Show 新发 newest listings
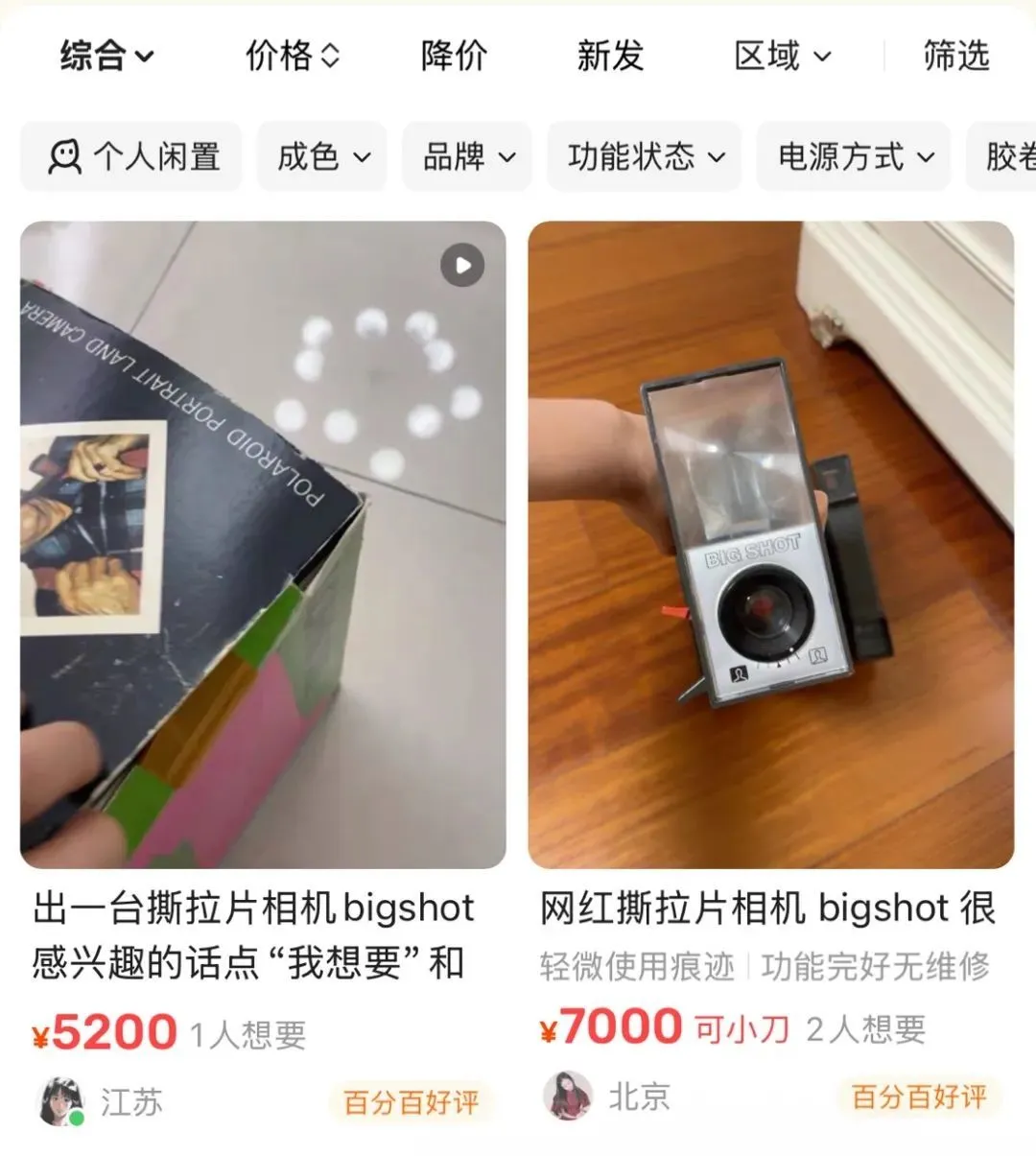This screenshot has height=1156, width=1036. [x=610, y=57]
